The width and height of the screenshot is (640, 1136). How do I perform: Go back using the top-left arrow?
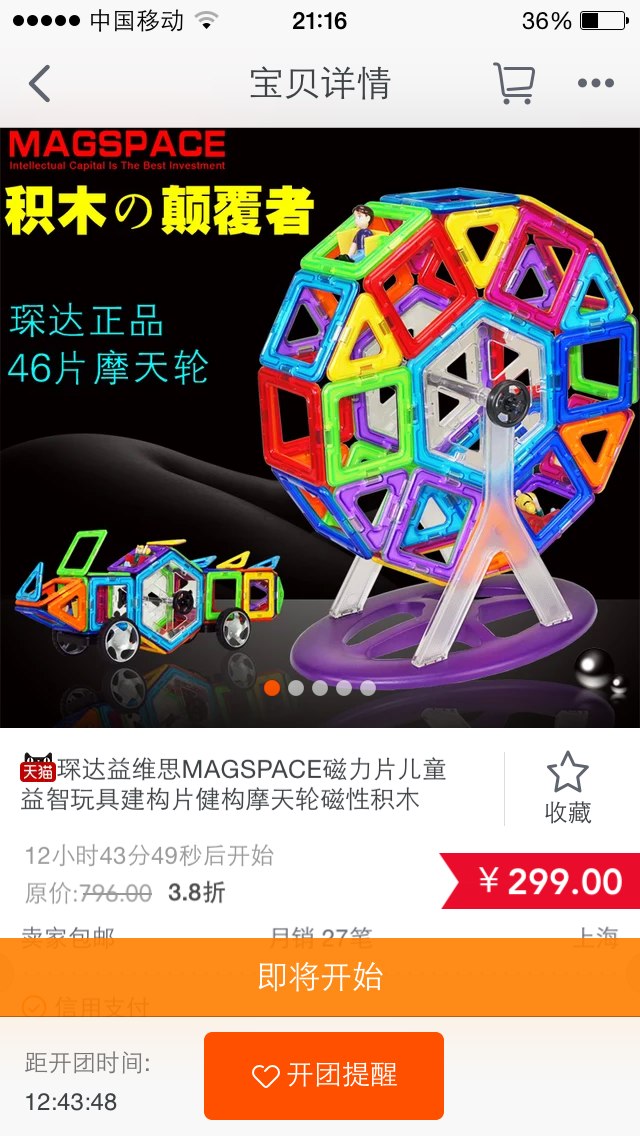39,83
